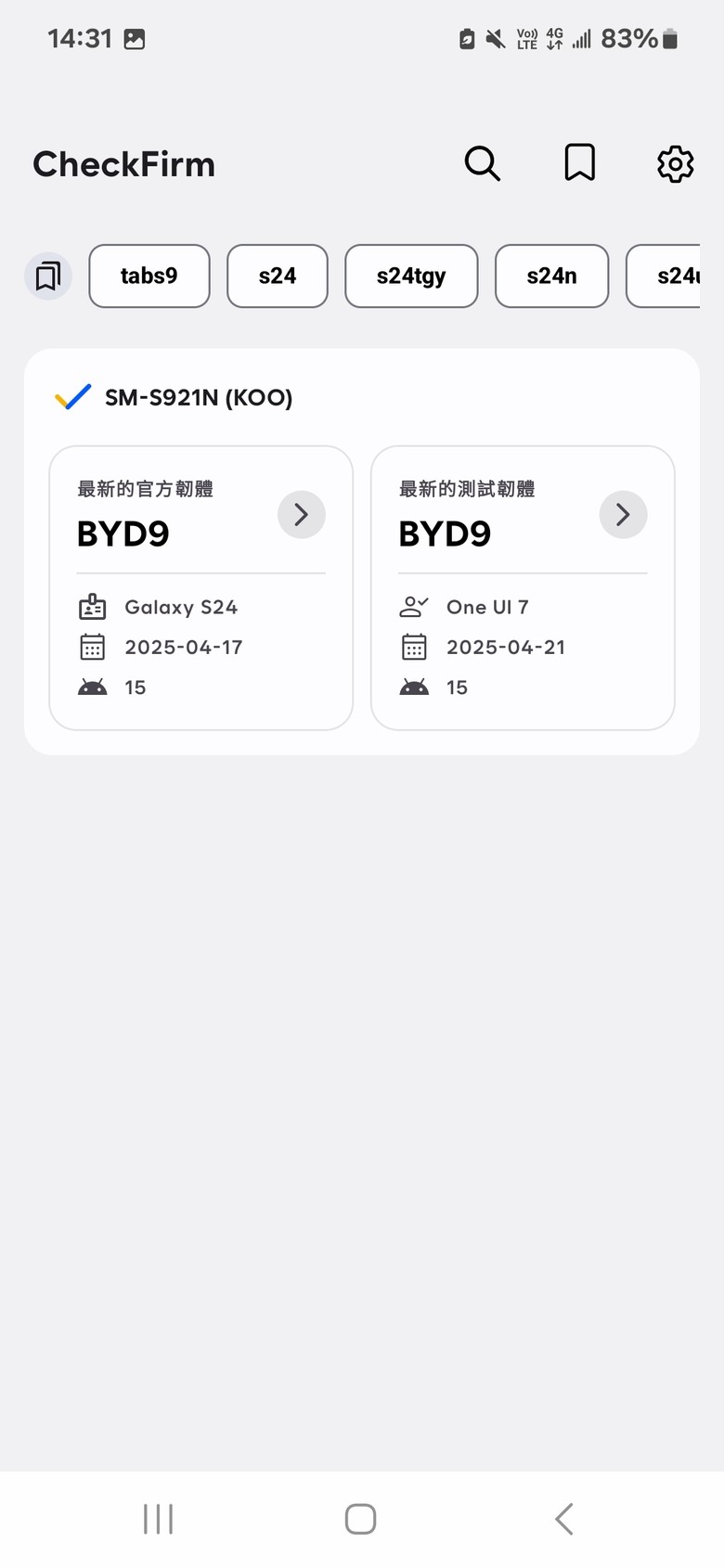Open test firmware details arrow for One UI 7
The height and width of the screenshot is (1568, 724).
(623, 514)
